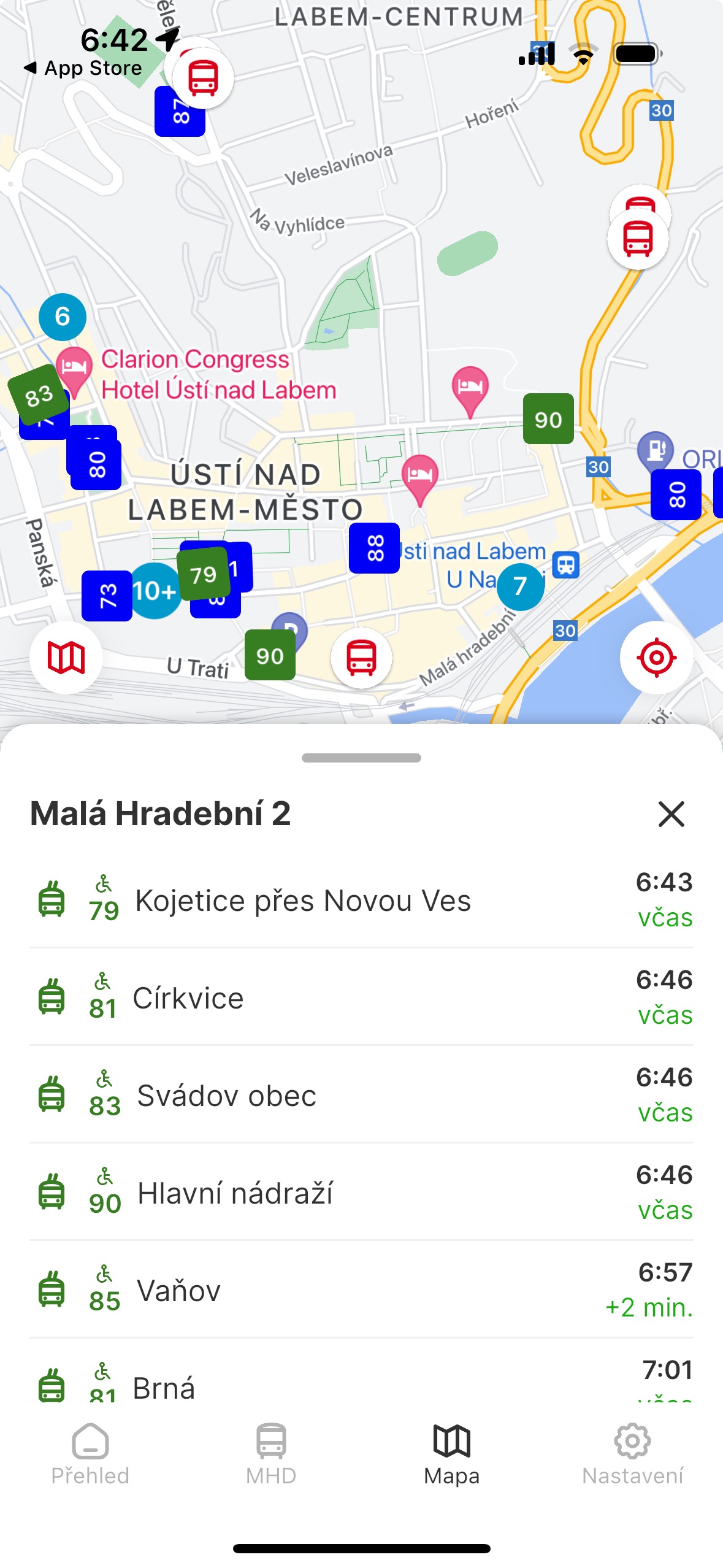
Task: Tap the 10+ cluster marker on the map
Action: (155, 591)
